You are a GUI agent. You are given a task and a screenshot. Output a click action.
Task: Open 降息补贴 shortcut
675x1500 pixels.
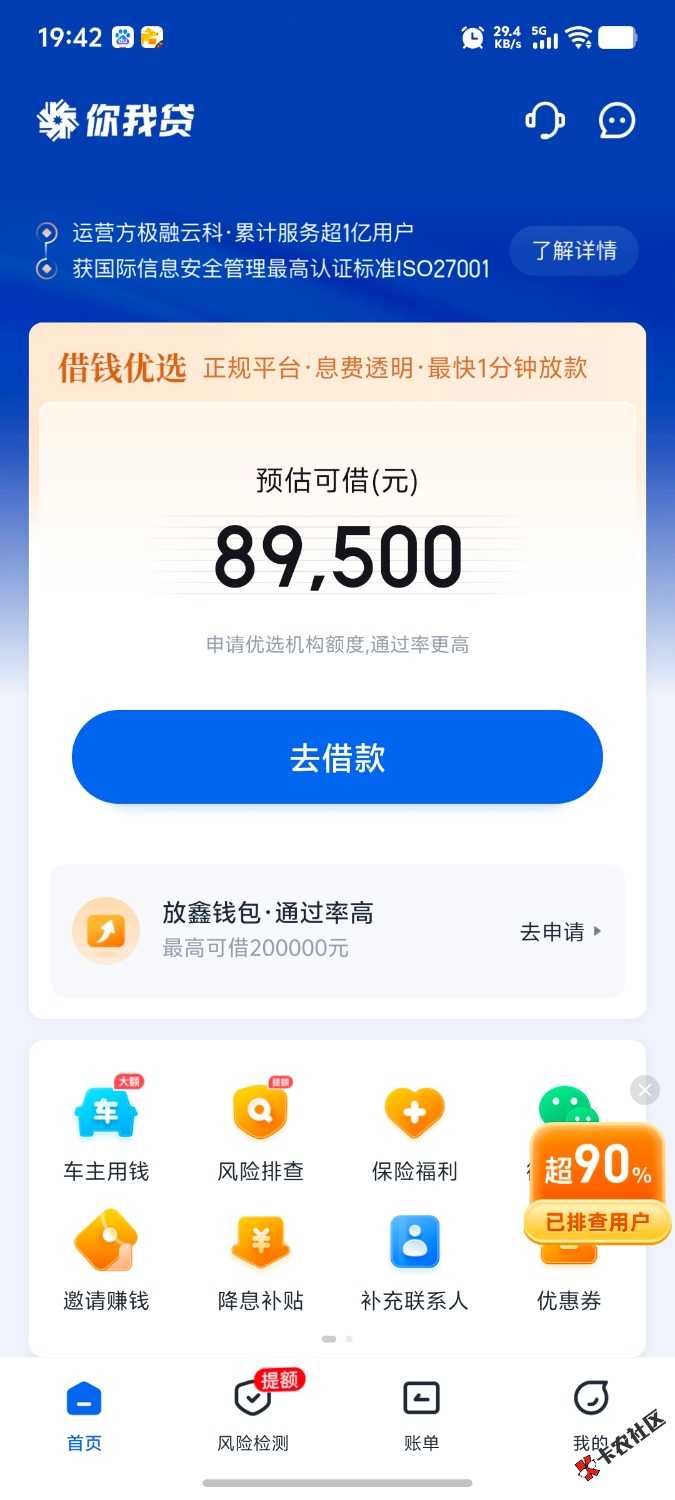(x=260, y=1260)
